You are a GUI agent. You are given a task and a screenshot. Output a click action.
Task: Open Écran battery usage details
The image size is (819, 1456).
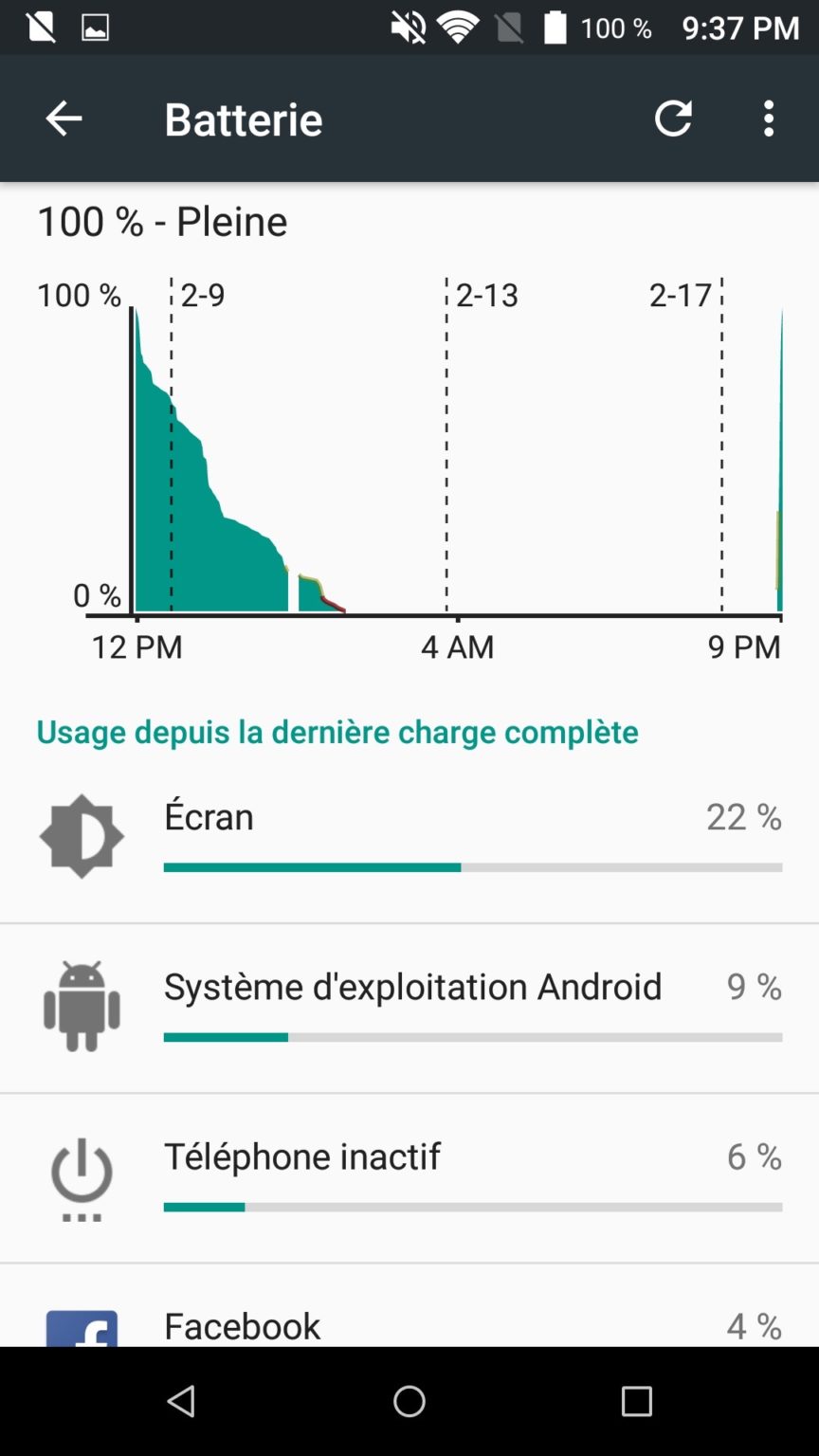coord(409,836)
